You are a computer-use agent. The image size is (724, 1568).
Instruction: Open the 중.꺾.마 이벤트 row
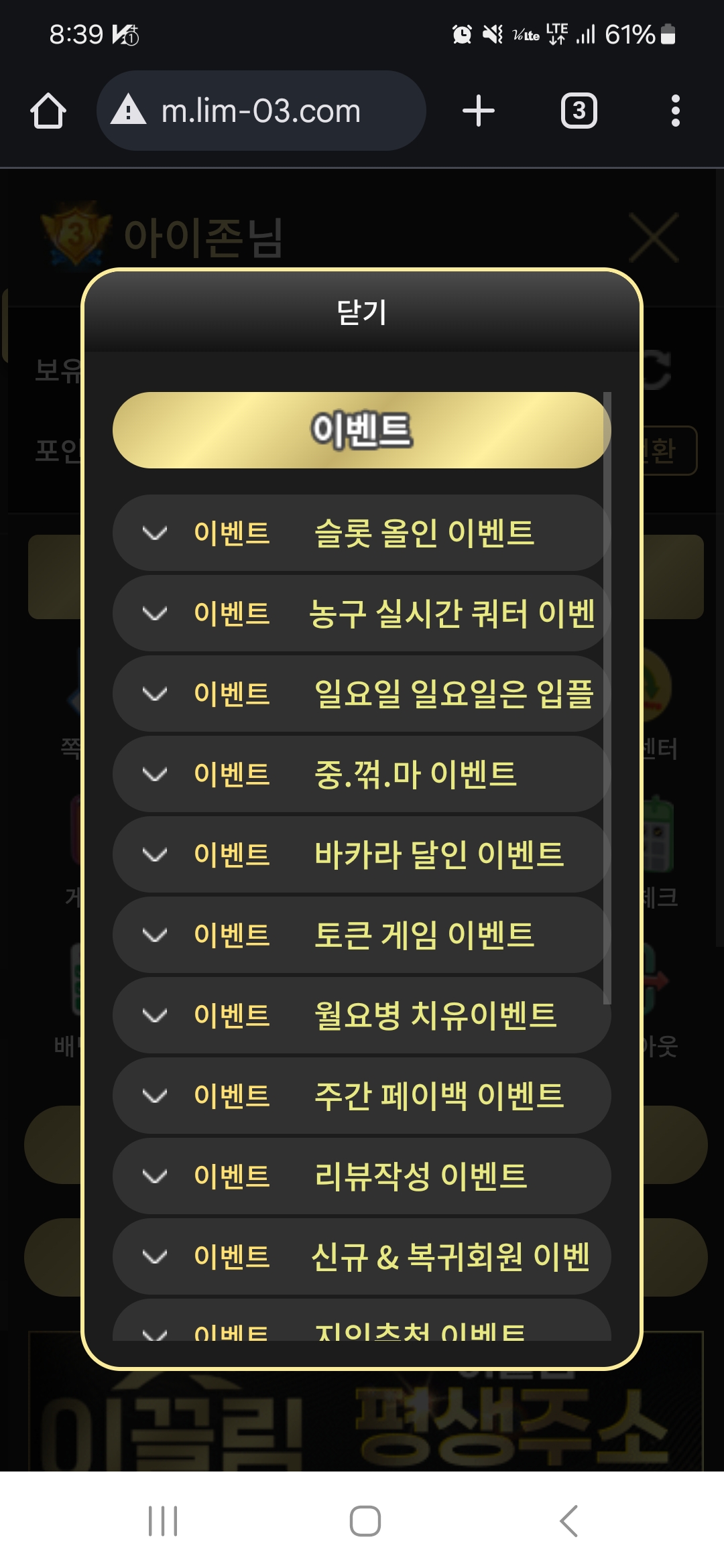tap(362, 775)
